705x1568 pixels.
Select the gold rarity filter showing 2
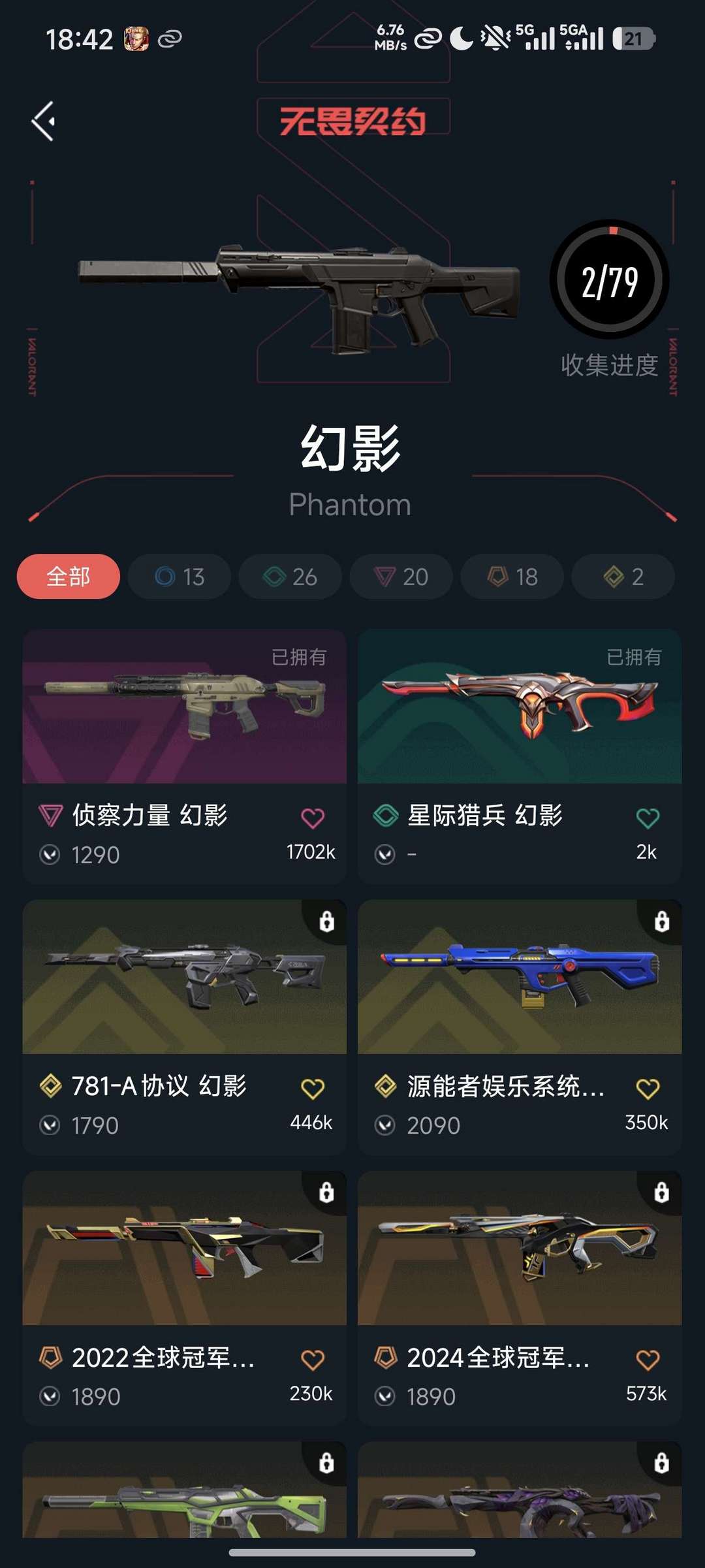623,577
